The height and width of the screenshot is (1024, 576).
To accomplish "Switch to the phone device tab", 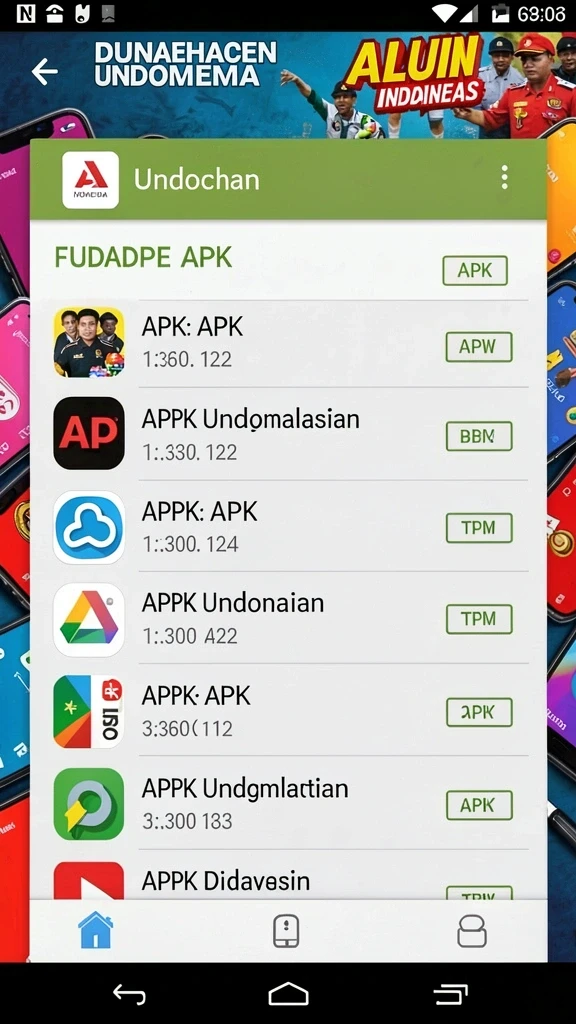I will [286, 931].
